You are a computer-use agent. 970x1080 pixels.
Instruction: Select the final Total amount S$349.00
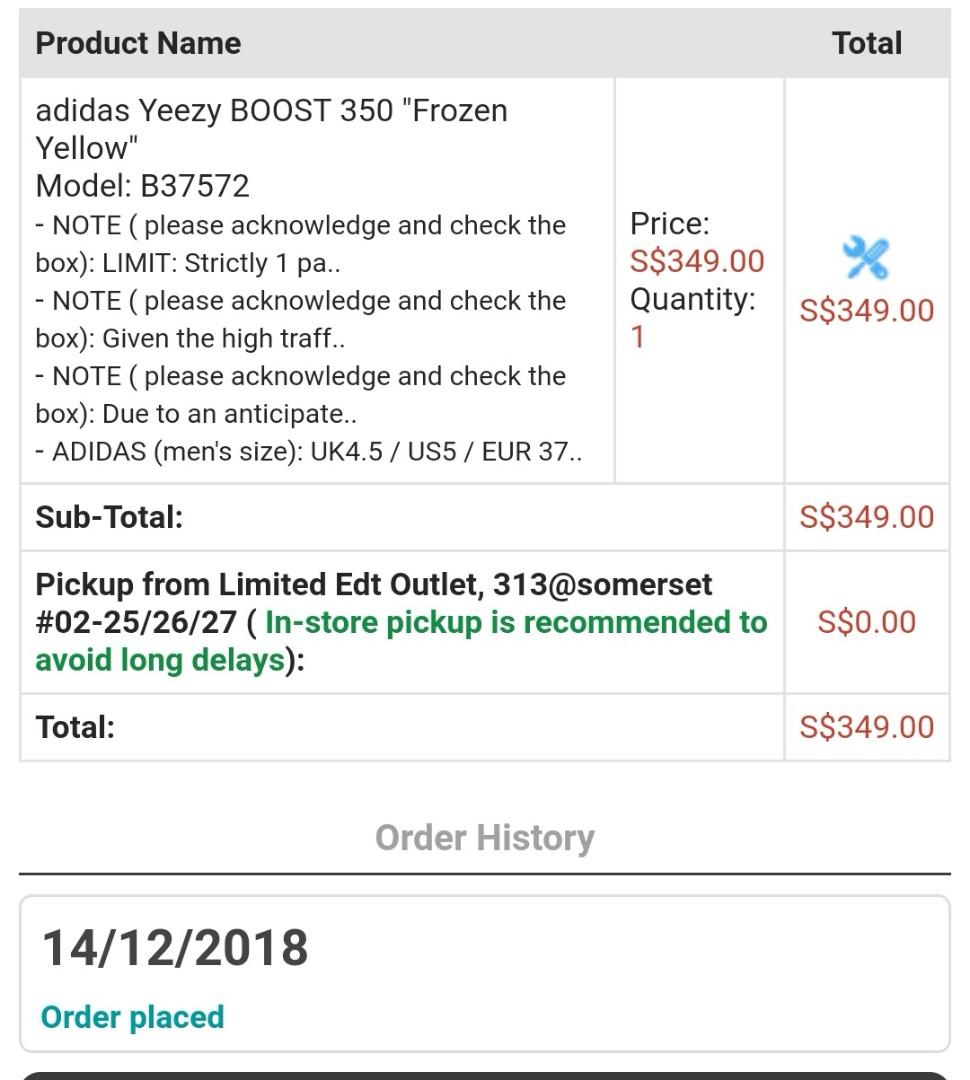(867, 727)
